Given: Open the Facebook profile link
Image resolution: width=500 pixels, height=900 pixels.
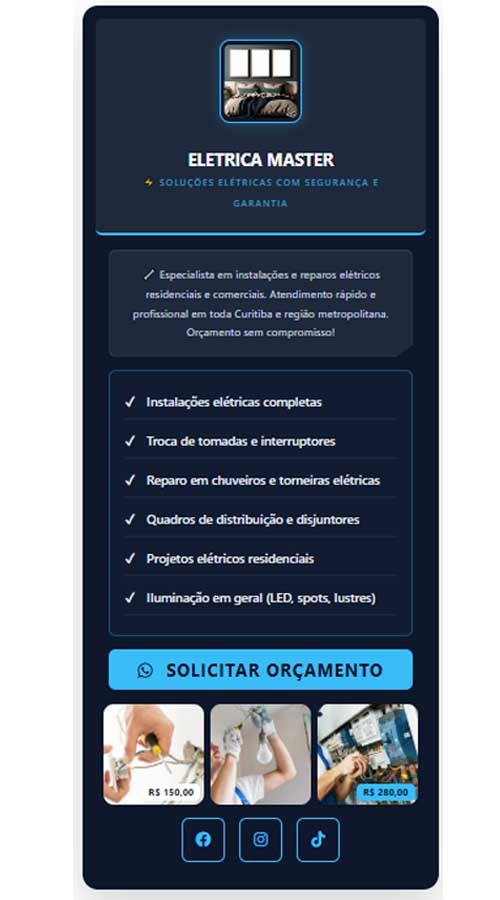Looking at the screenshot, I should [x=203, y=839].
